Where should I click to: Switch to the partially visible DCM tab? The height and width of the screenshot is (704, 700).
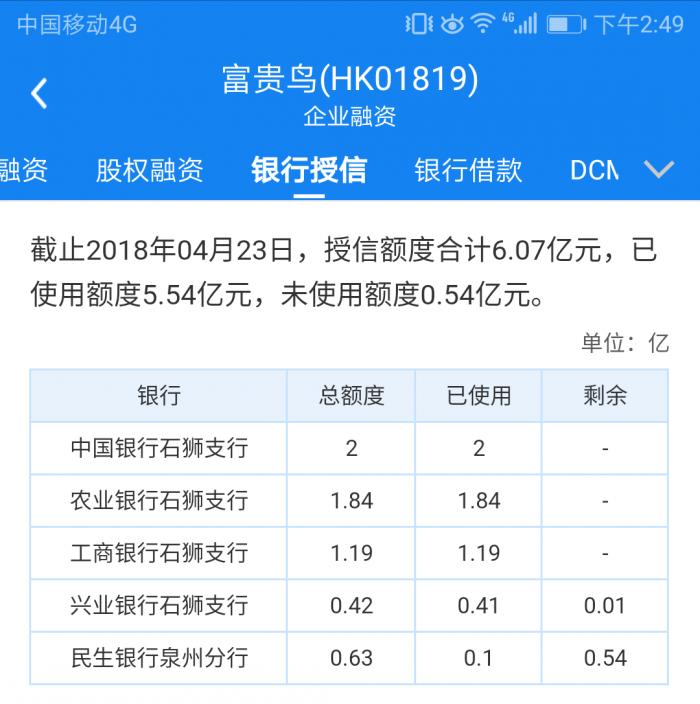tap(594, 170)
